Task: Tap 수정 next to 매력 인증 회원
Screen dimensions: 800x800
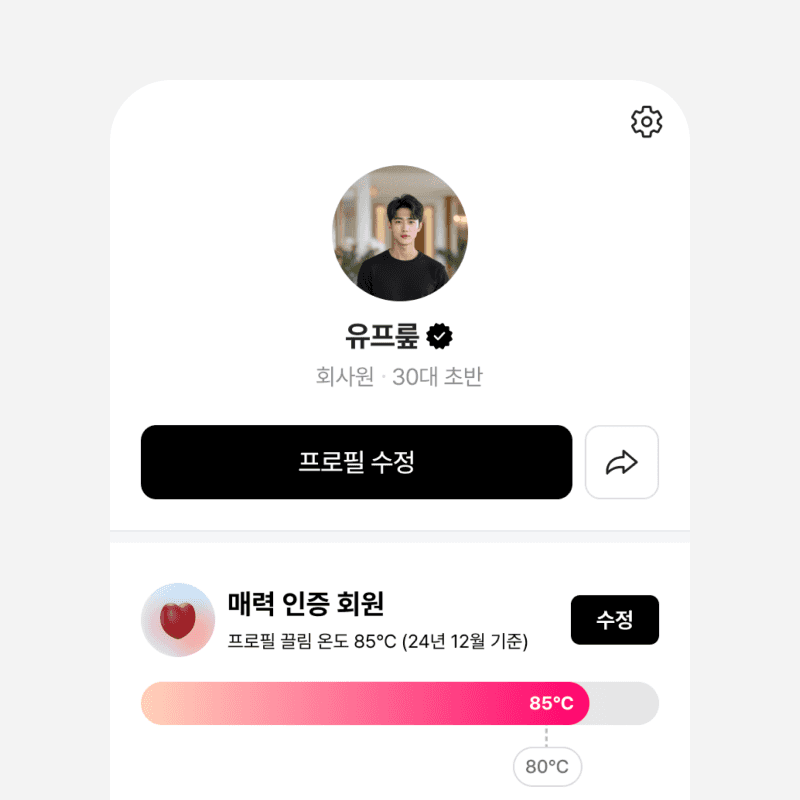Action: (614, 619)
